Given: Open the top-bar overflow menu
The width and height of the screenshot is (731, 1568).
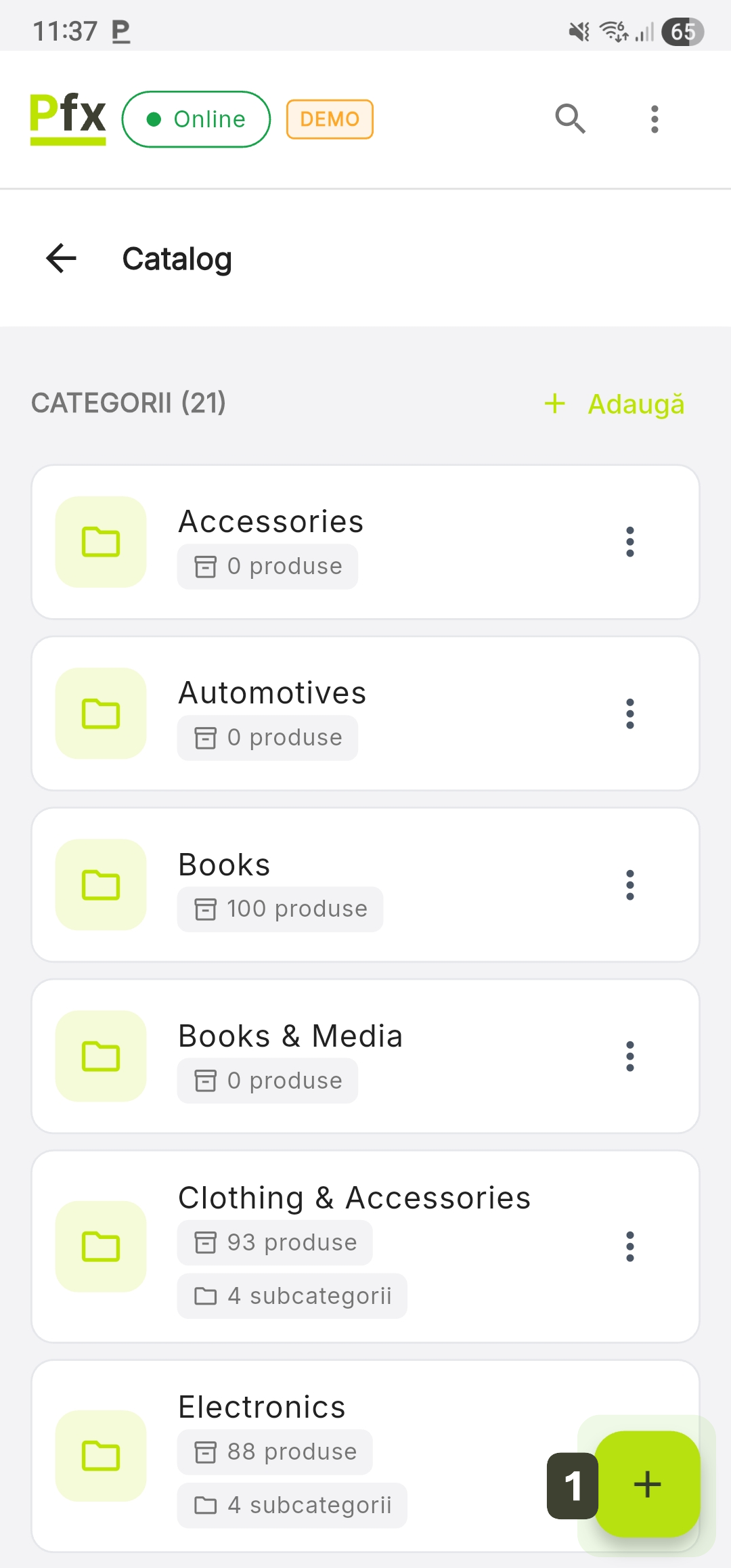Looking at the screenshot, I should (x=654, y=119).
